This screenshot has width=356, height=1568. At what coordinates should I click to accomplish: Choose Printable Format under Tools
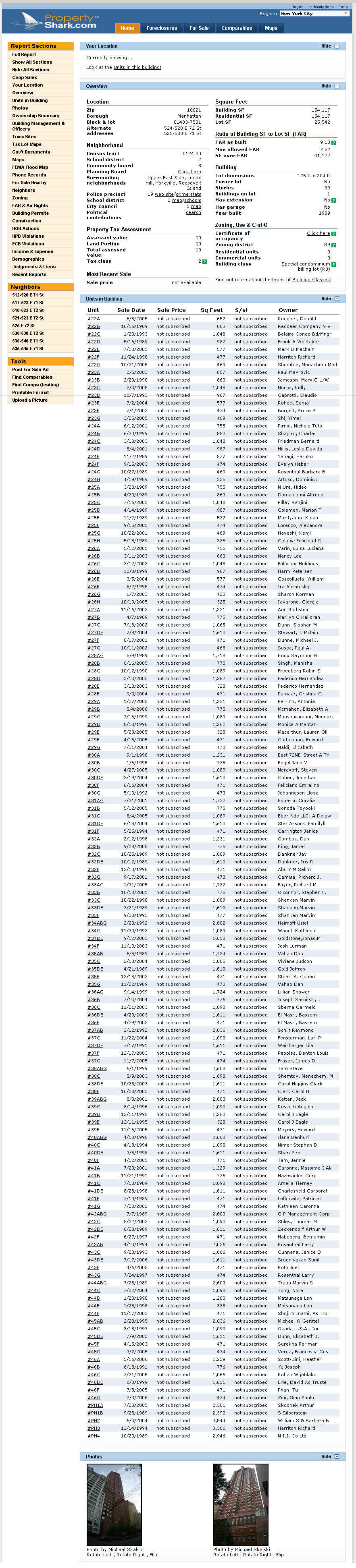click(x=31, y=393)
